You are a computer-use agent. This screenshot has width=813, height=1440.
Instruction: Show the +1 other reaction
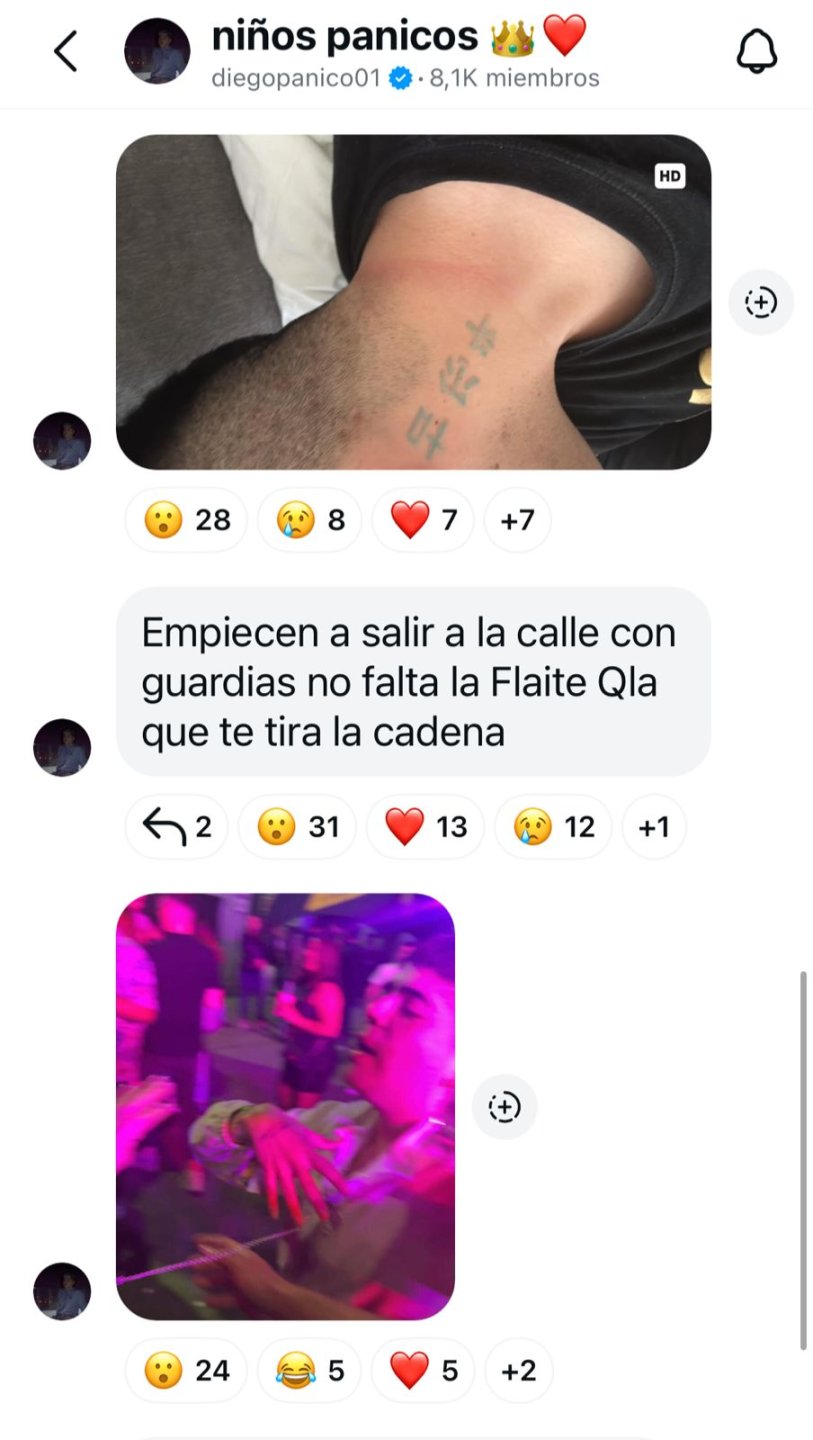653,827
